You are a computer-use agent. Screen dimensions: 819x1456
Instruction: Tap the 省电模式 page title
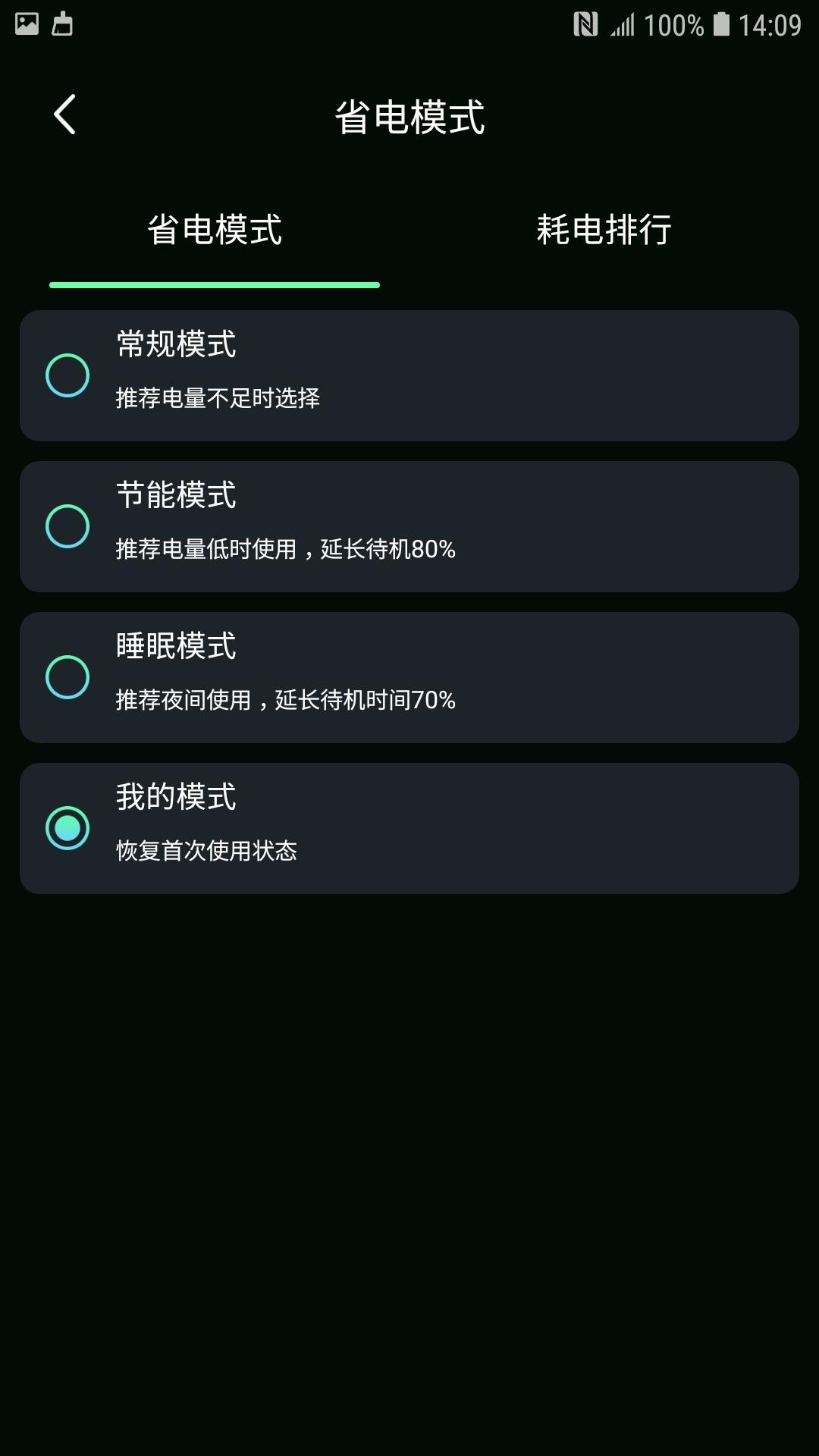[409, 118]
